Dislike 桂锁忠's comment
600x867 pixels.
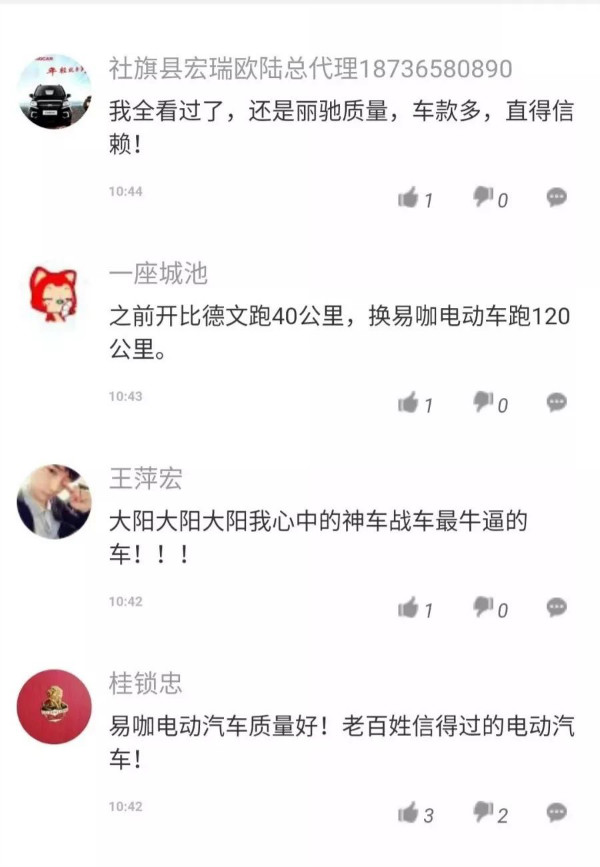pyautogui.click(x=484, y=812)
